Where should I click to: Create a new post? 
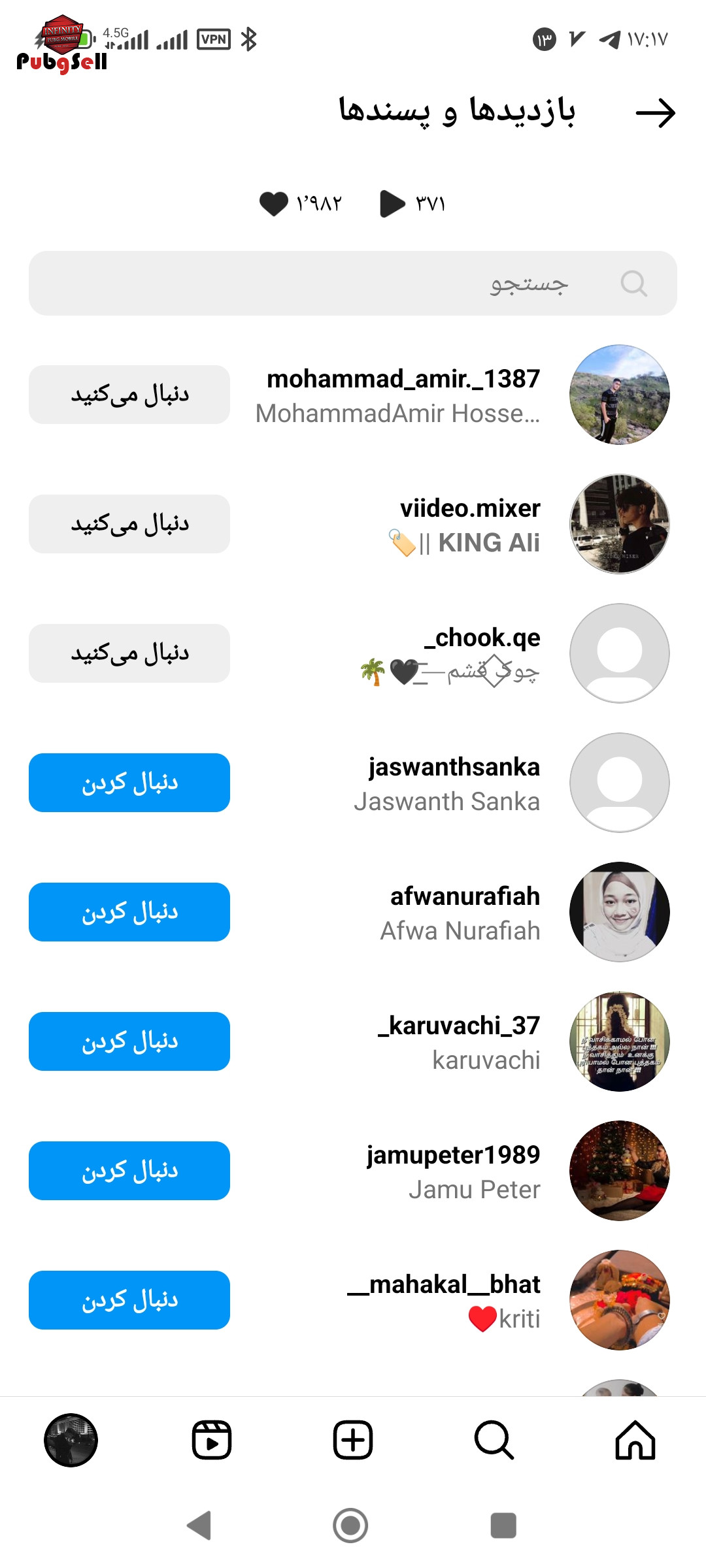[353, 1440]
